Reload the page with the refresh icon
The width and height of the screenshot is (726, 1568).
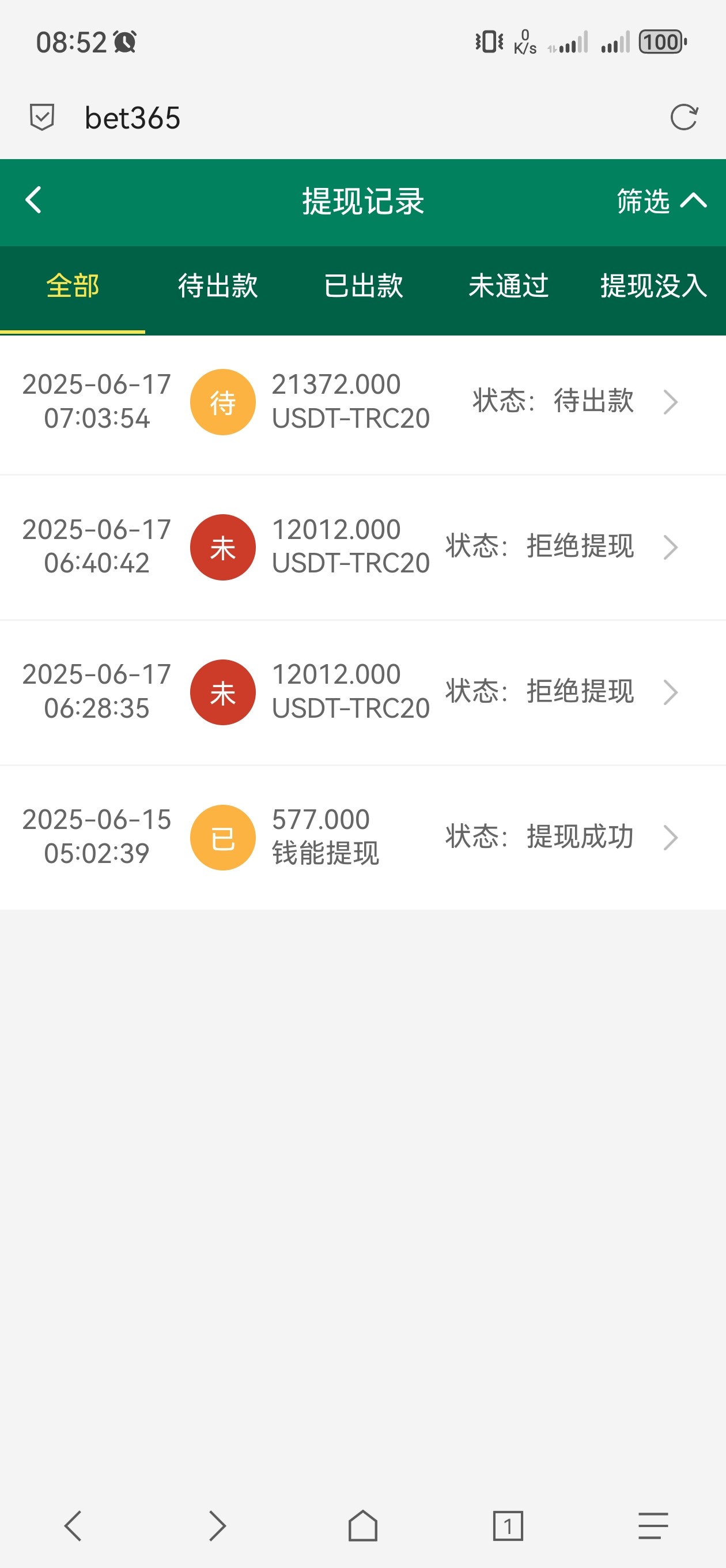point(683,118)
